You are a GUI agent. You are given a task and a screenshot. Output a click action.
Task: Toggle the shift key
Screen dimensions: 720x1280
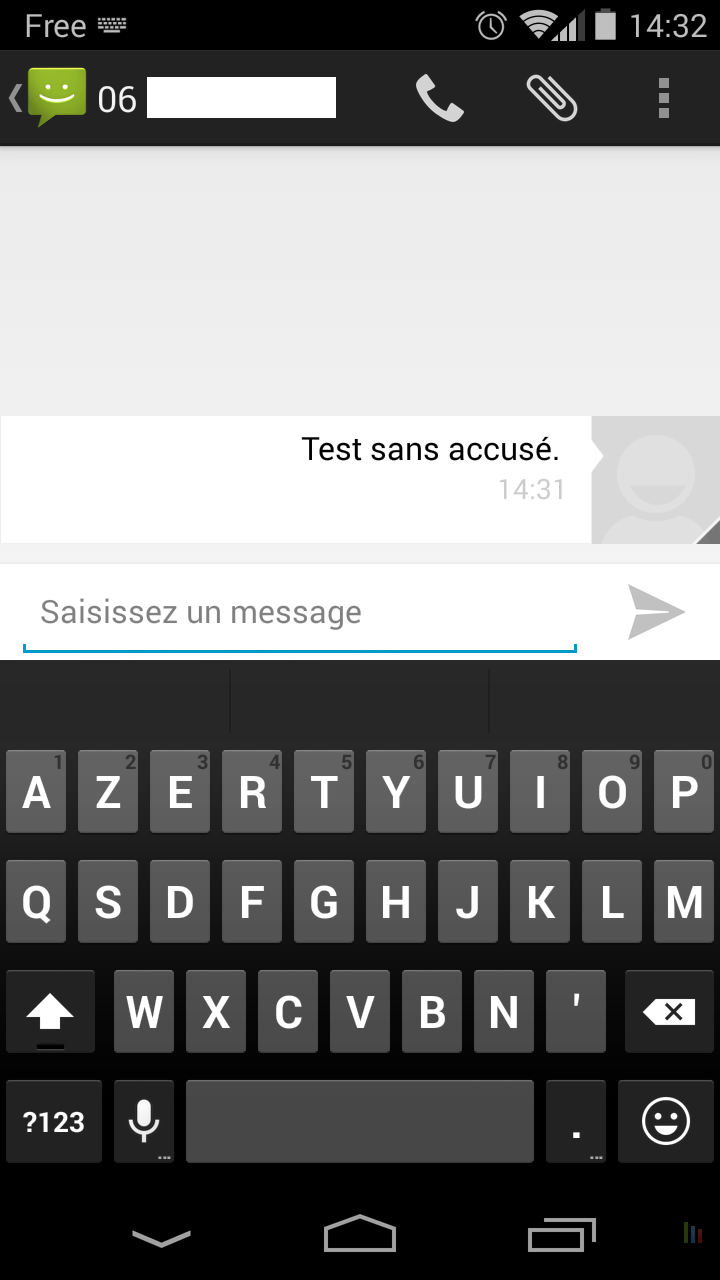pyautogui.click(x=50, y=1012)
